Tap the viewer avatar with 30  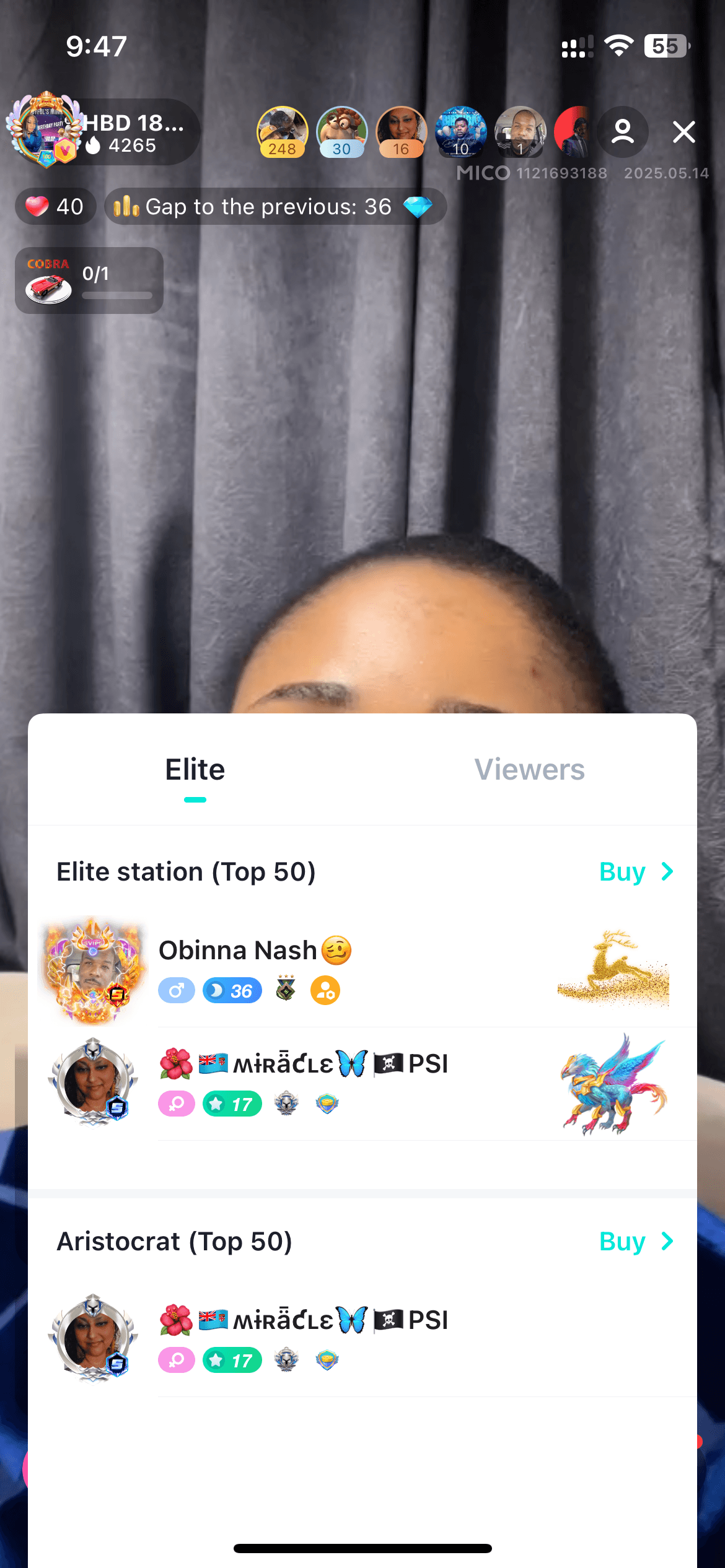(341, 132)
